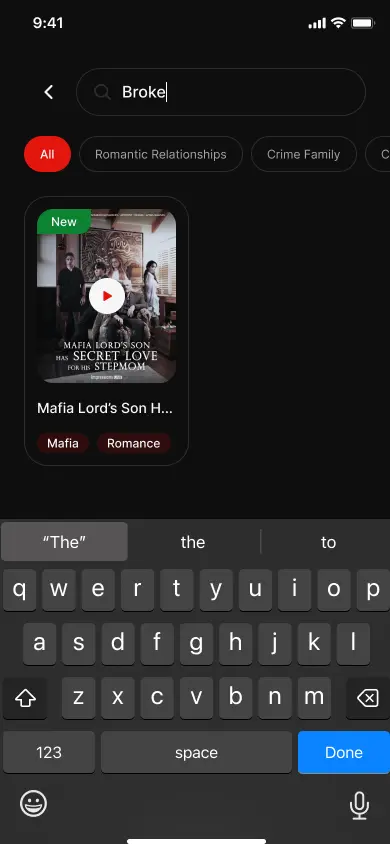This screenshot has width=390, height=844.
Task: Open the emoji keyboard
Action: click(x=33, y=804)
